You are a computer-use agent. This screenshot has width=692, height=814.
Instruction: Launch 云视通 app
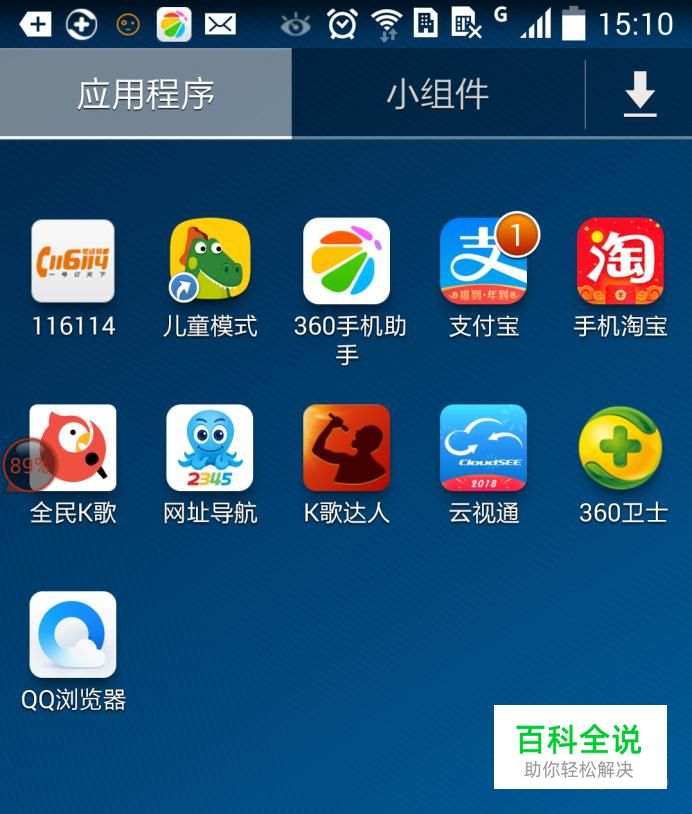point(483,449)
